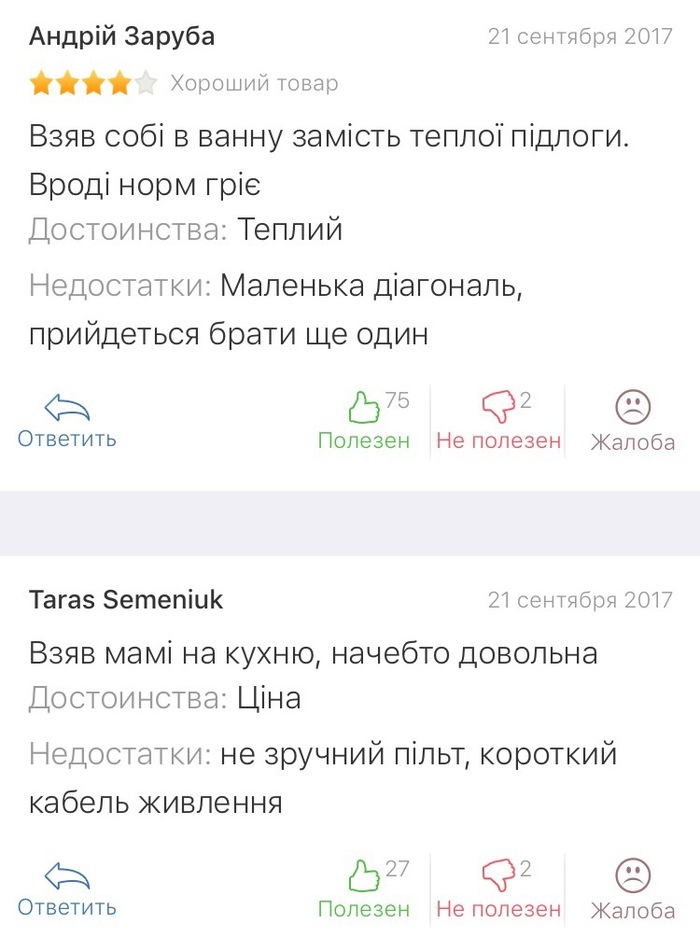Image resolution: width=700 pixels, height=951 pixels.
Task: Mark Taras Semeniuk's review as Не полезен
Action: tap(498, 890)
